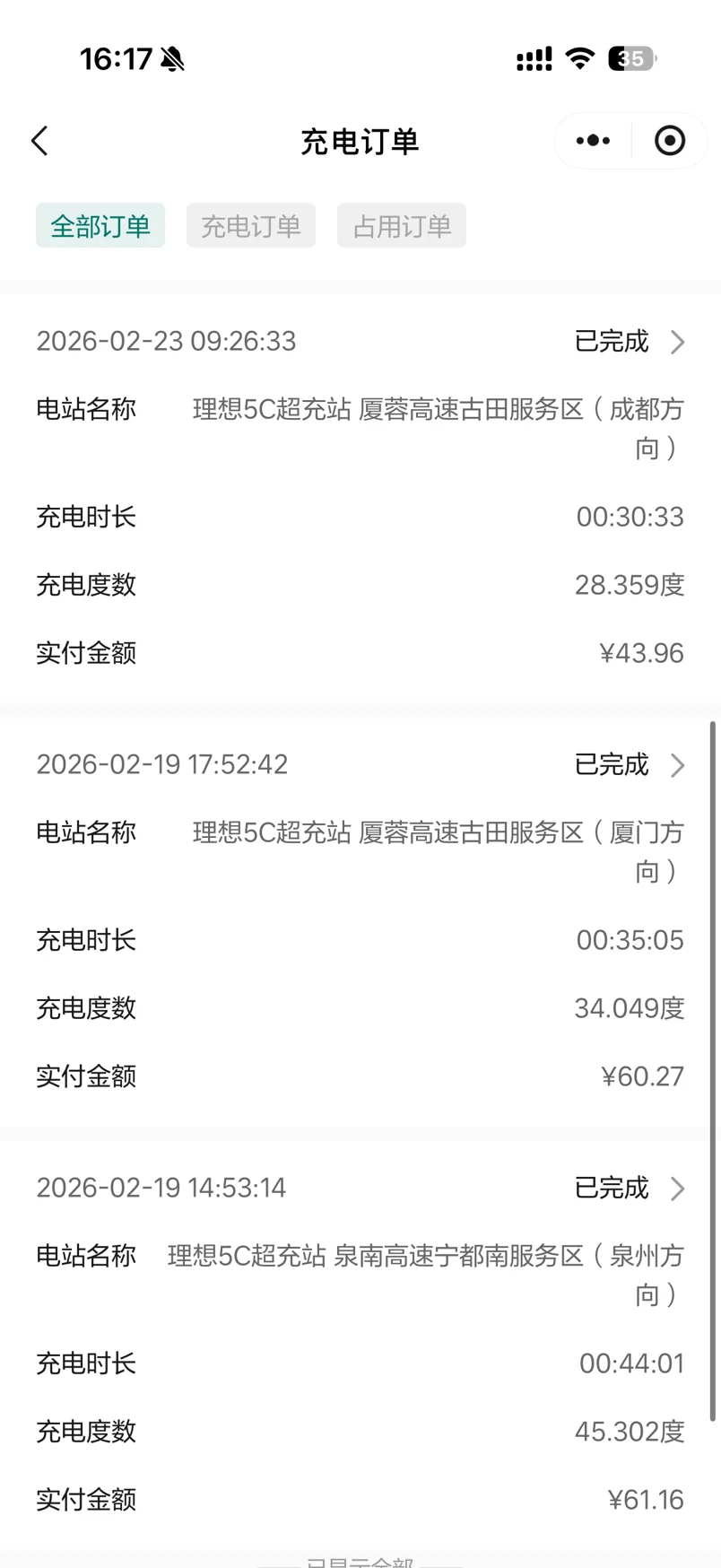Image resolution: width=721 pixels, height=1568 pixels.
Task: Close the mini program with the circle button
Action: (x=670, y=141)
